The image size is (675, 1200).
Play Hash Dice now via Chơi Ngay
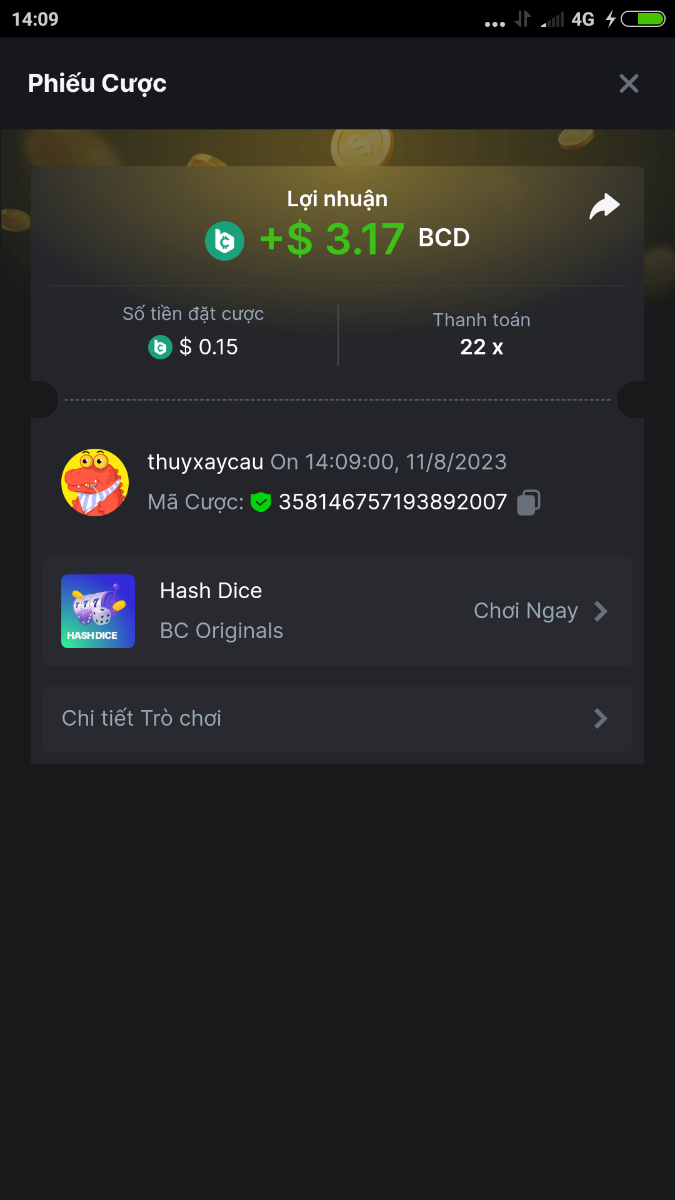pyautogui.click(x=540, y=611)
